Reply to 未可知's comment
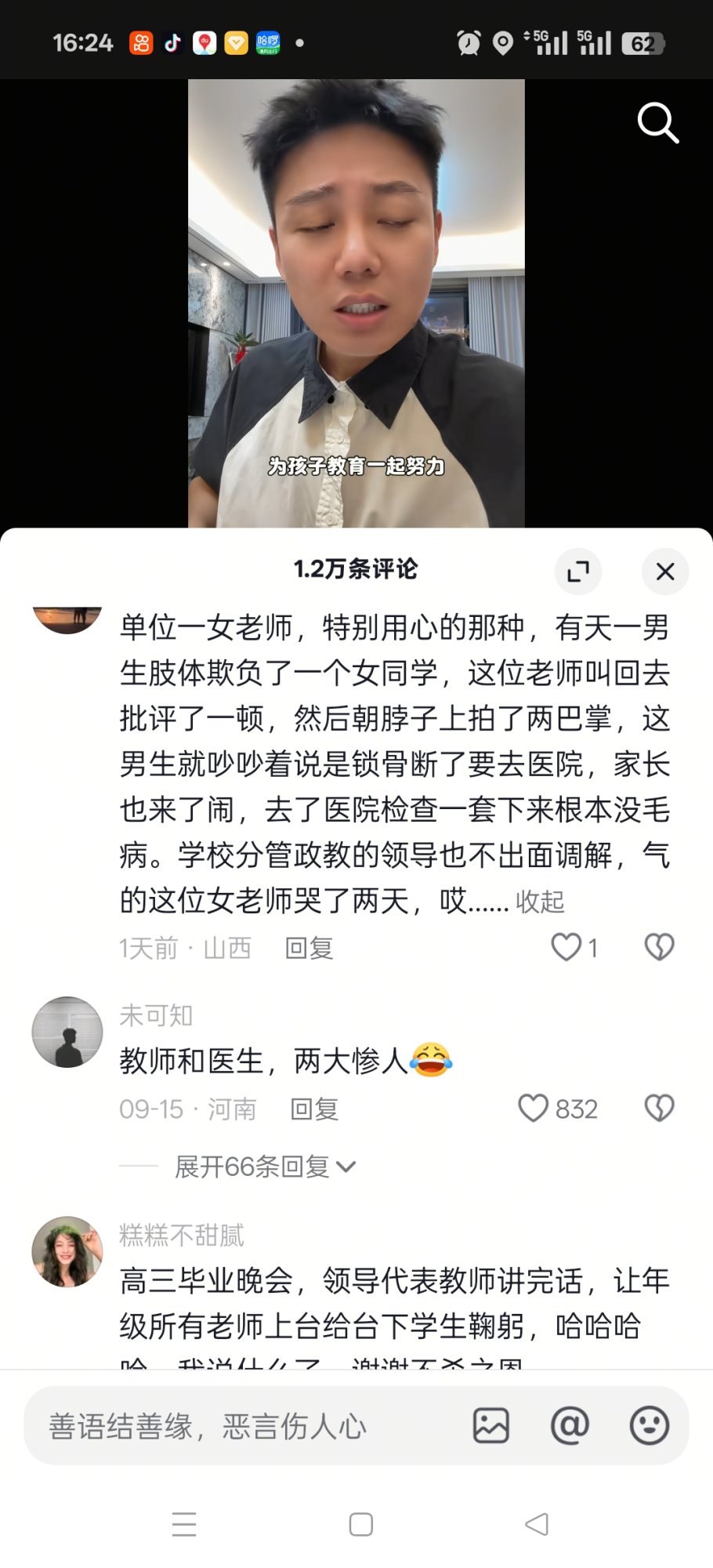 pyautogui.click(x=314, y=1109)
